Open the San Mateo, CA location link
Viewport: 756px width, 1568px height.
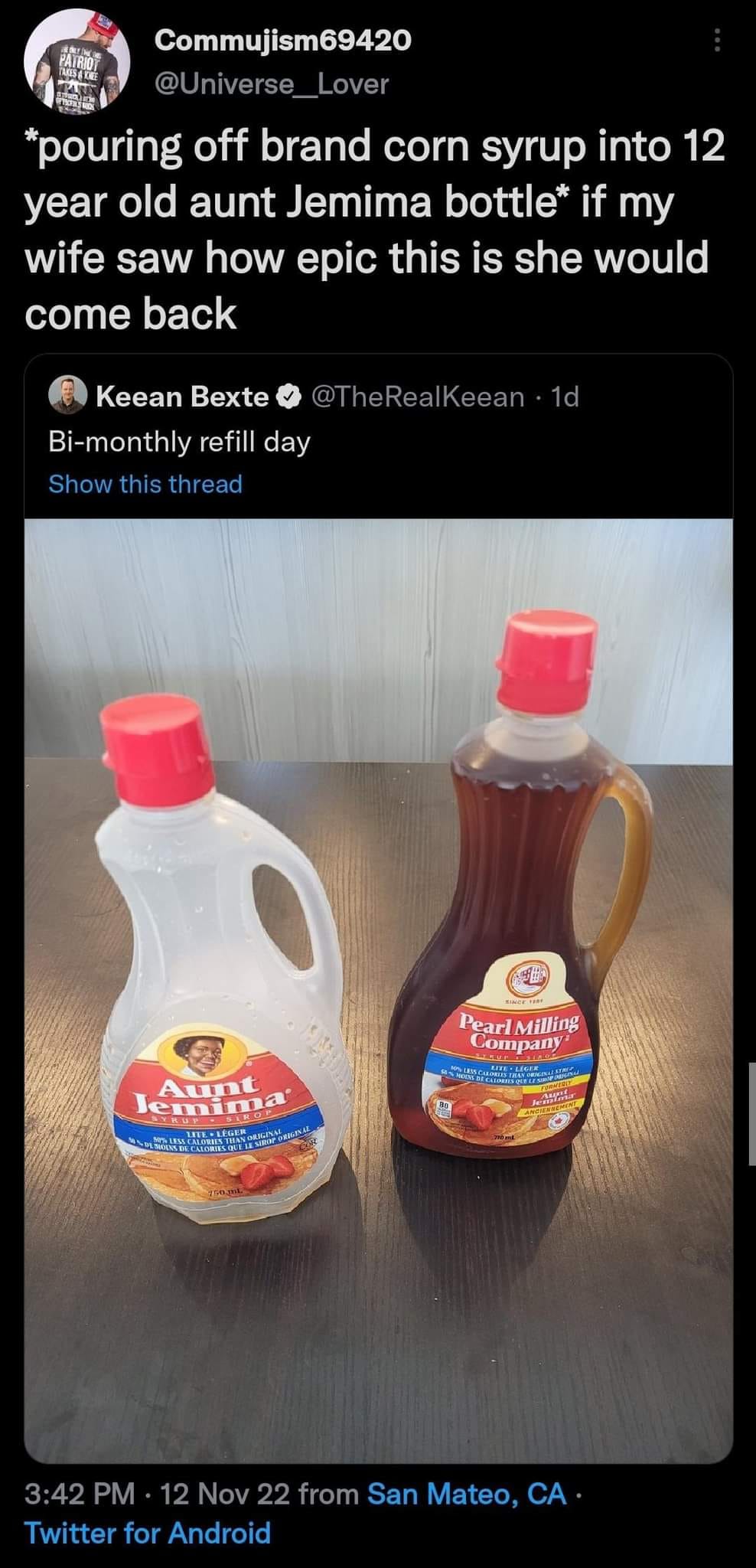[x=467, y=1494]
